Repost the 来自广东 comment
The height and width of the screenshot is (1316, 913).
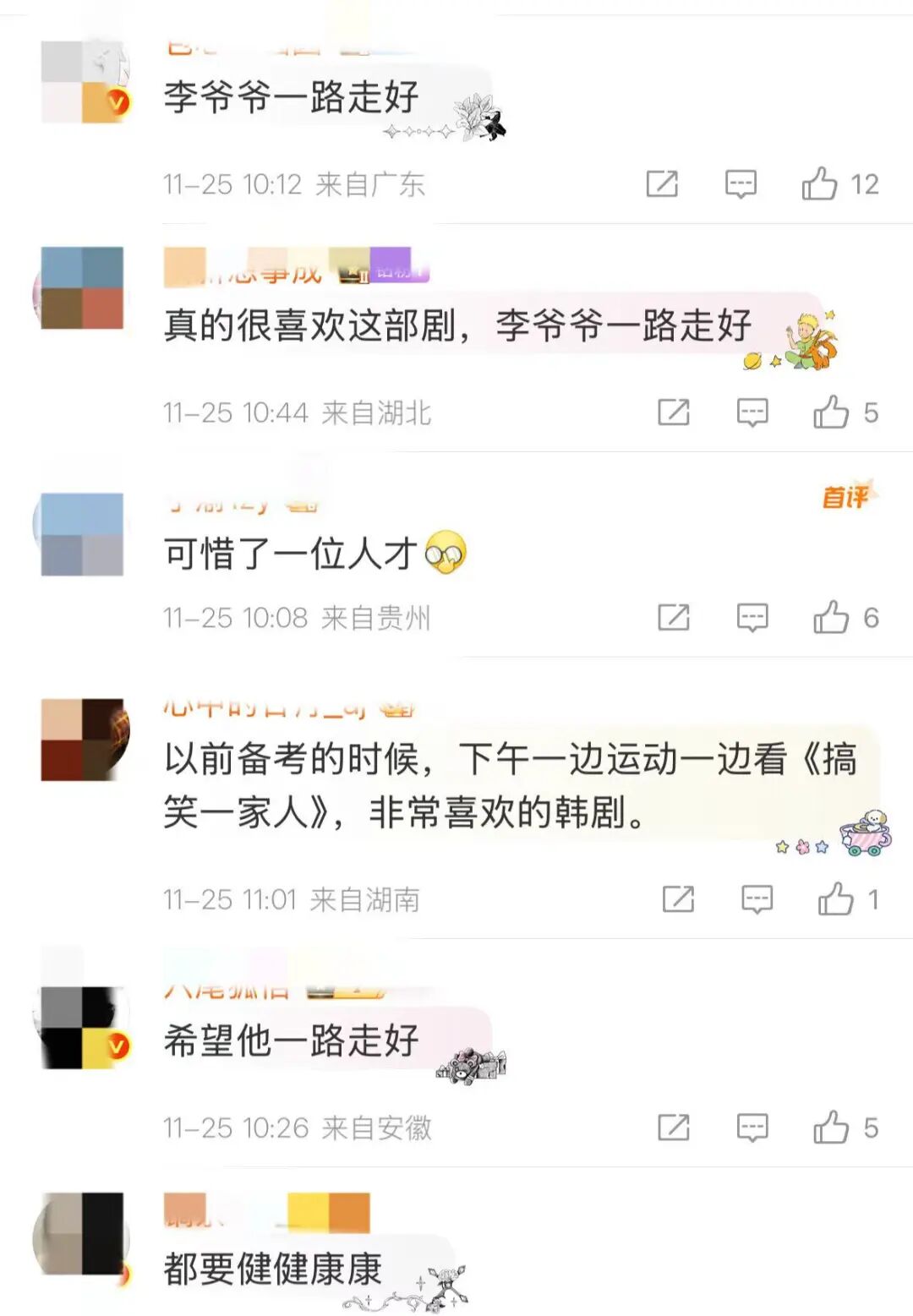pyautogui.click(x=662, y=183)
